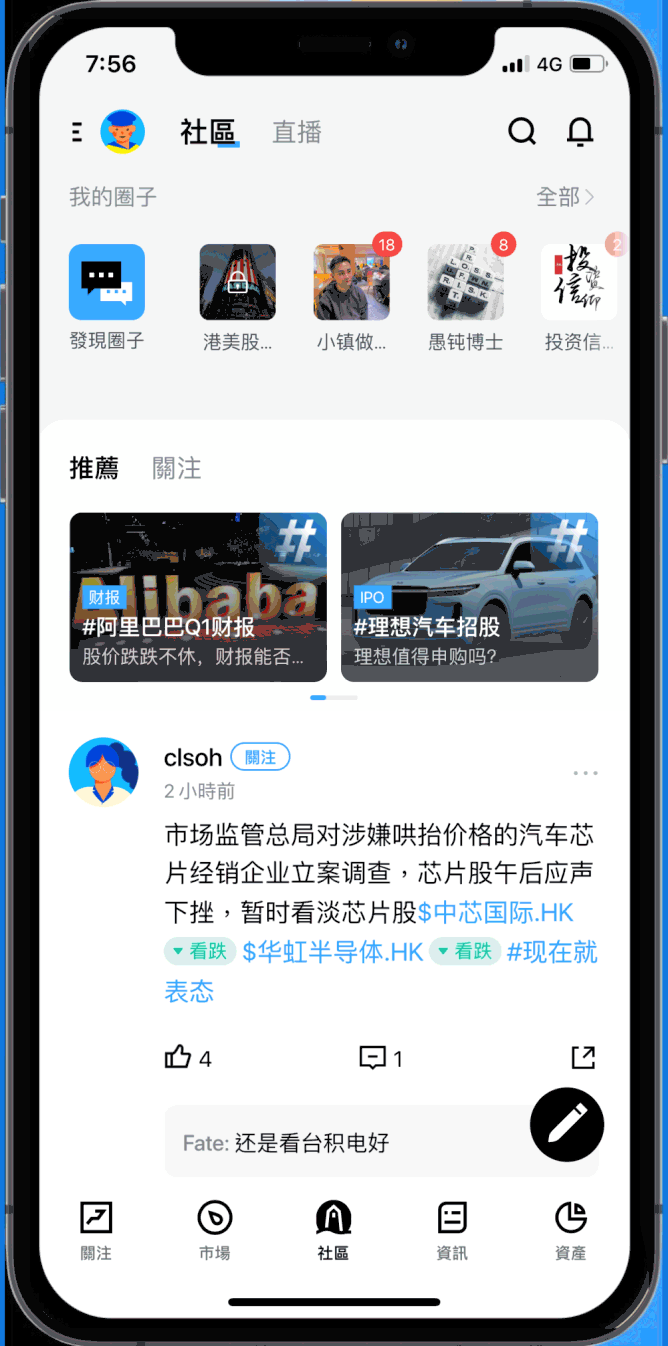This screenshot has height=1346, width=668.
Task: Switch to the 關注 feed tab
Action: pos(177,468)
